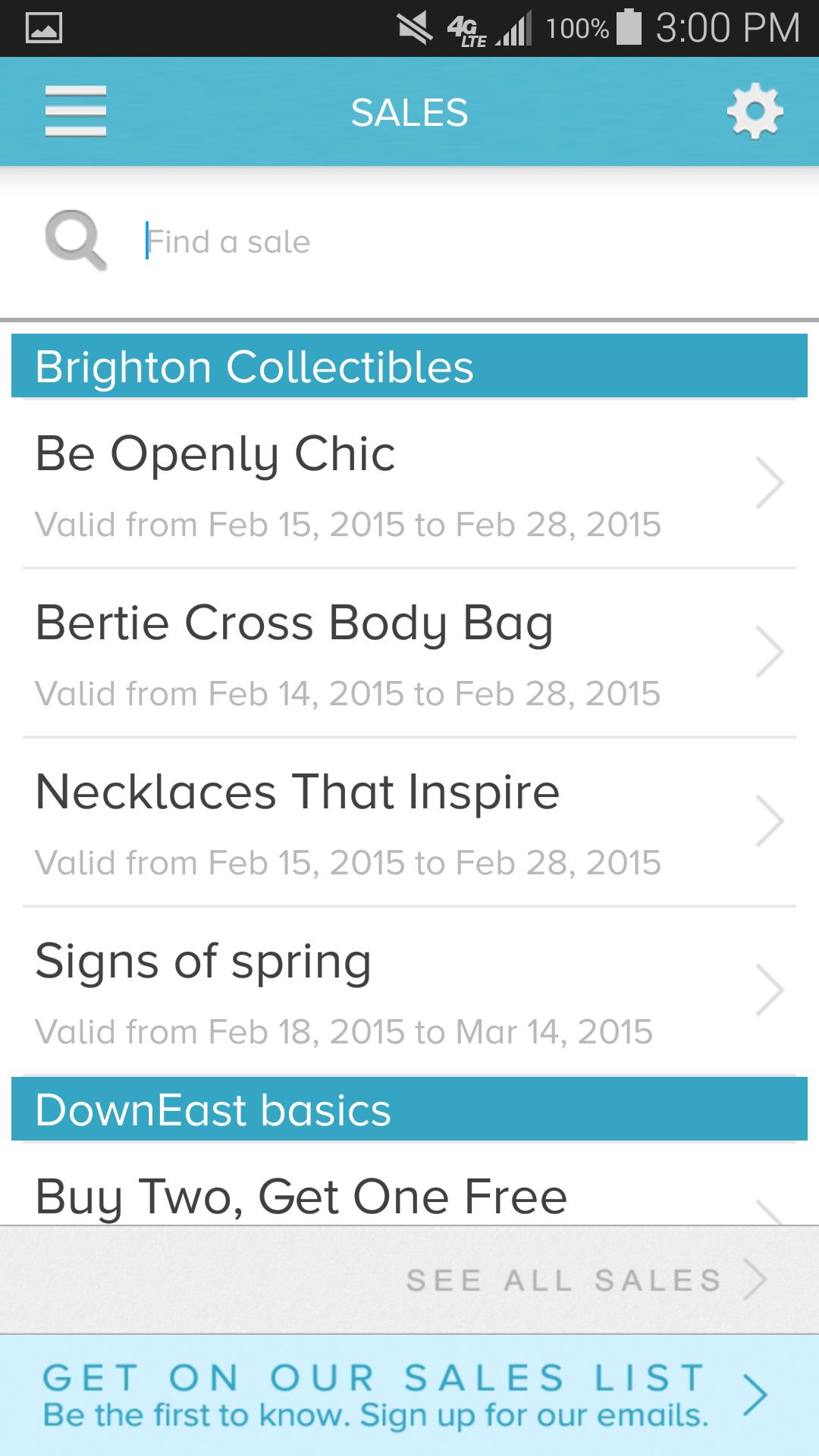819x1456 pixels.
Task: Sign up via Get On Our Sales List
Action: click(x=409, y=1395)
